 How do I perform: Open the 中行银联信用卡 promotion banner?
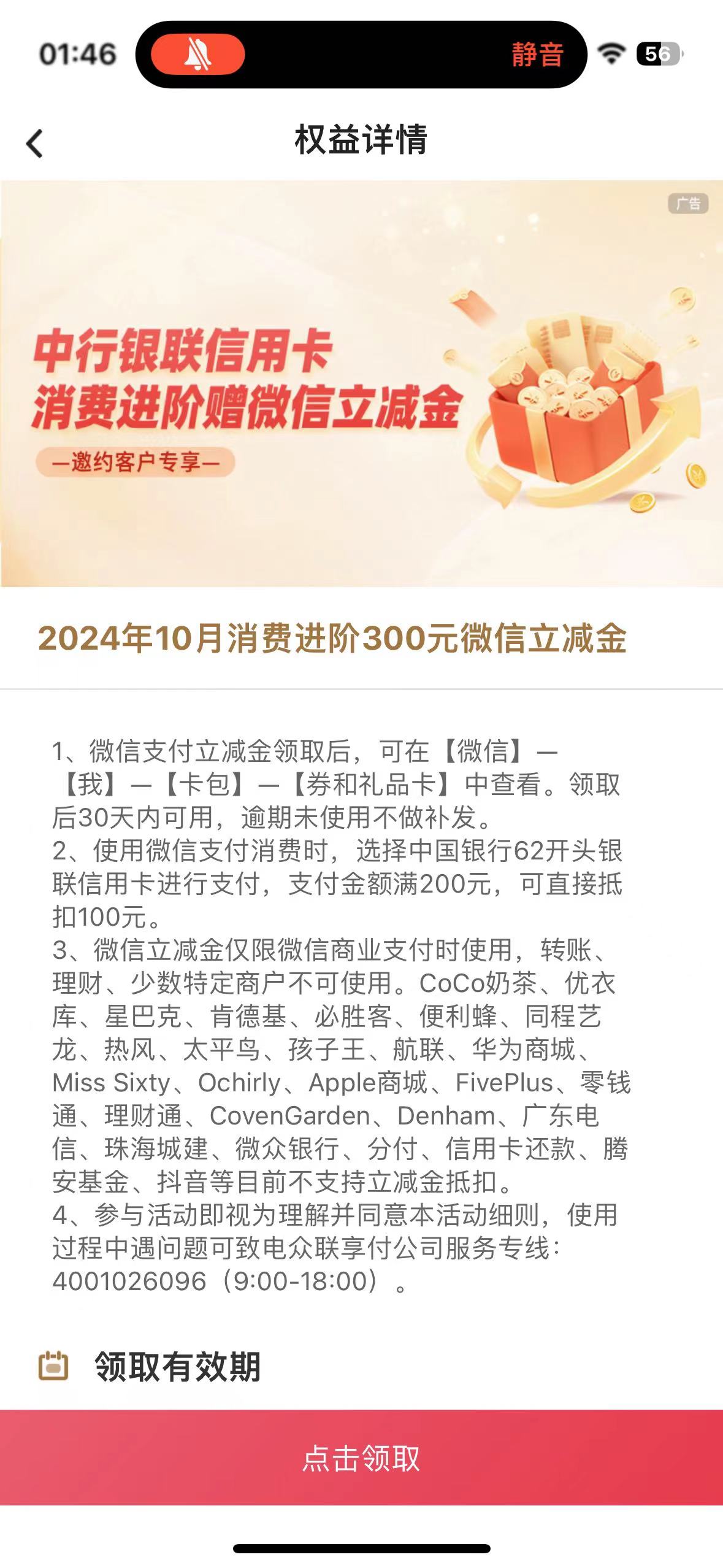pos(361,383)
